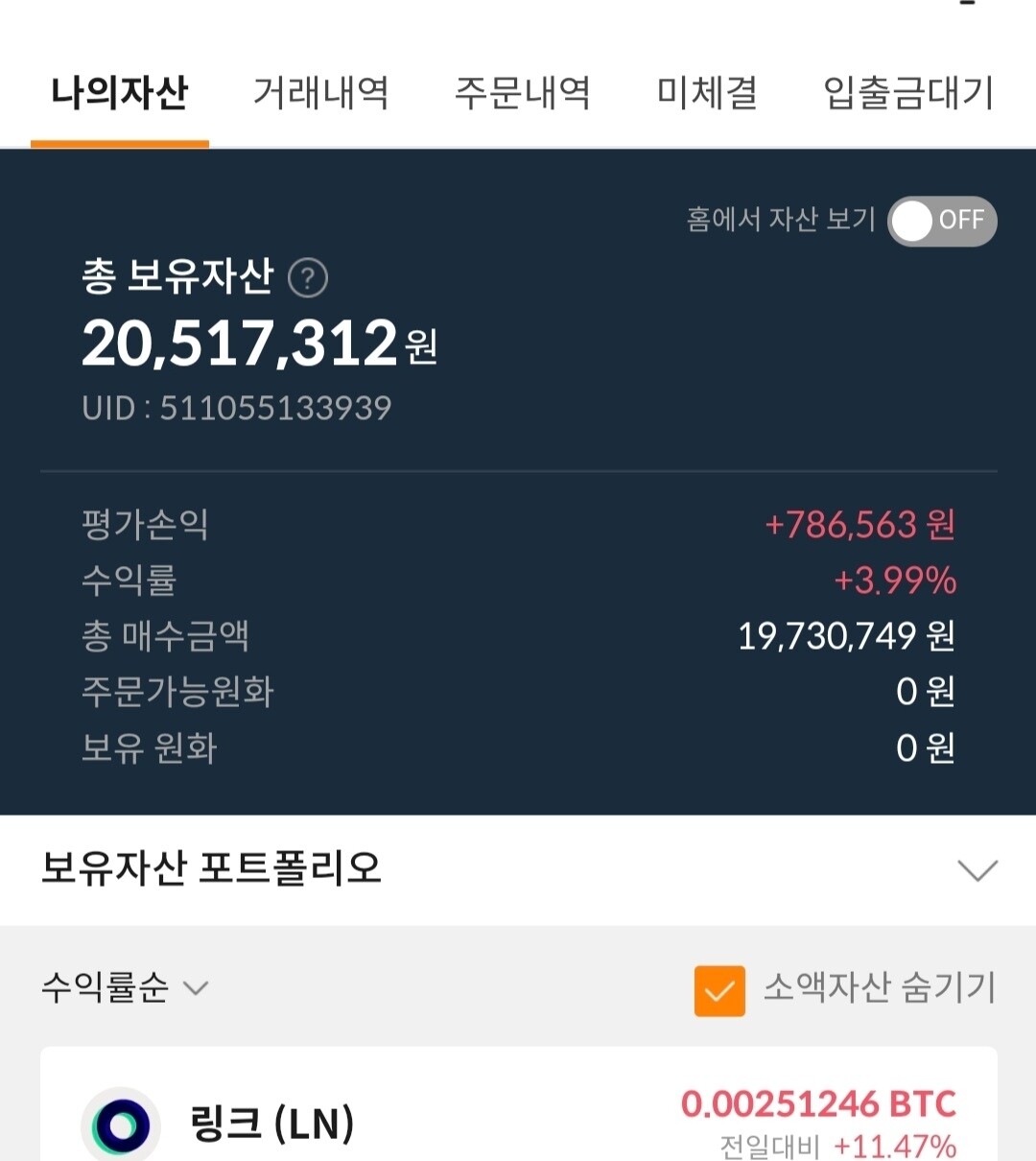Stay on the 나의자산 tab

tap(119, 92)
